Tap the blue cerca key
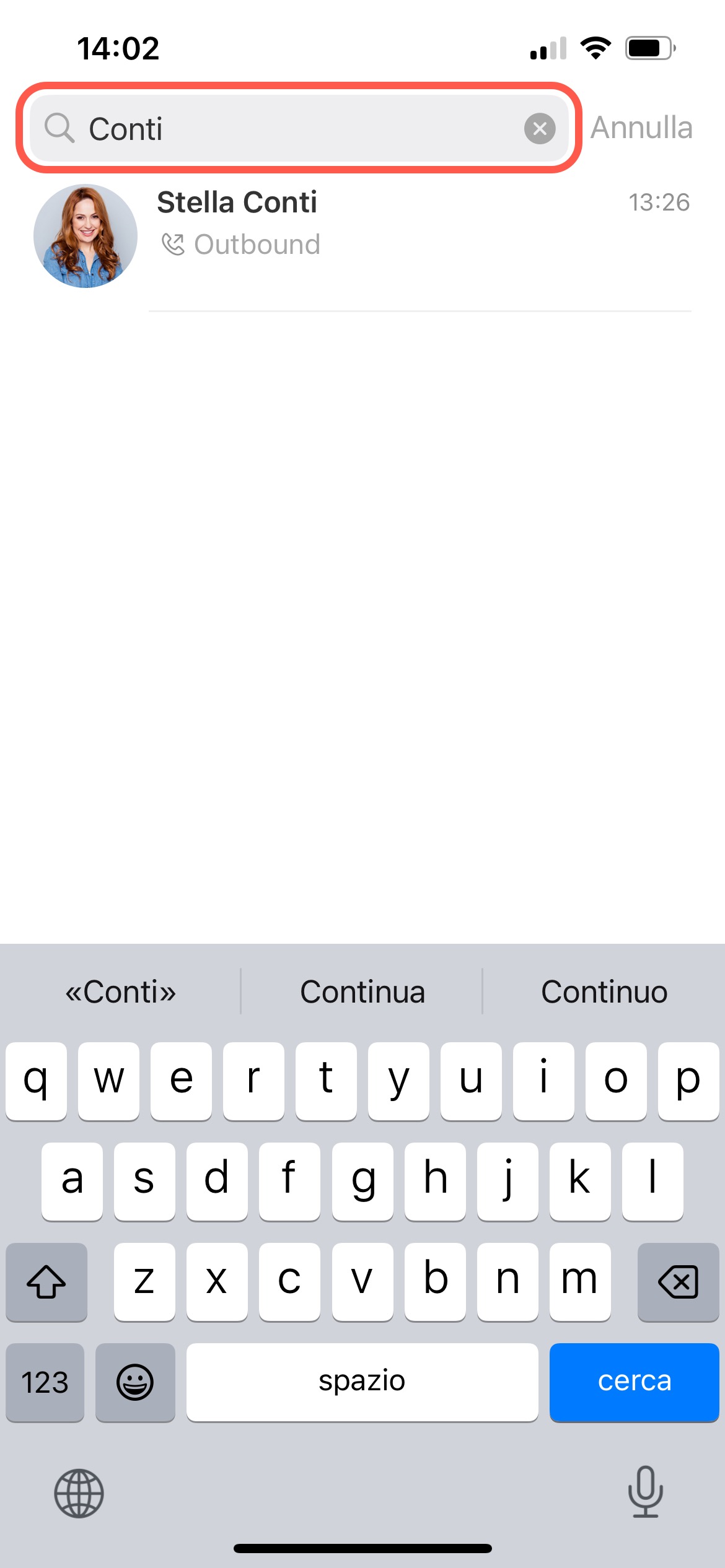 tap(634, 1382)
